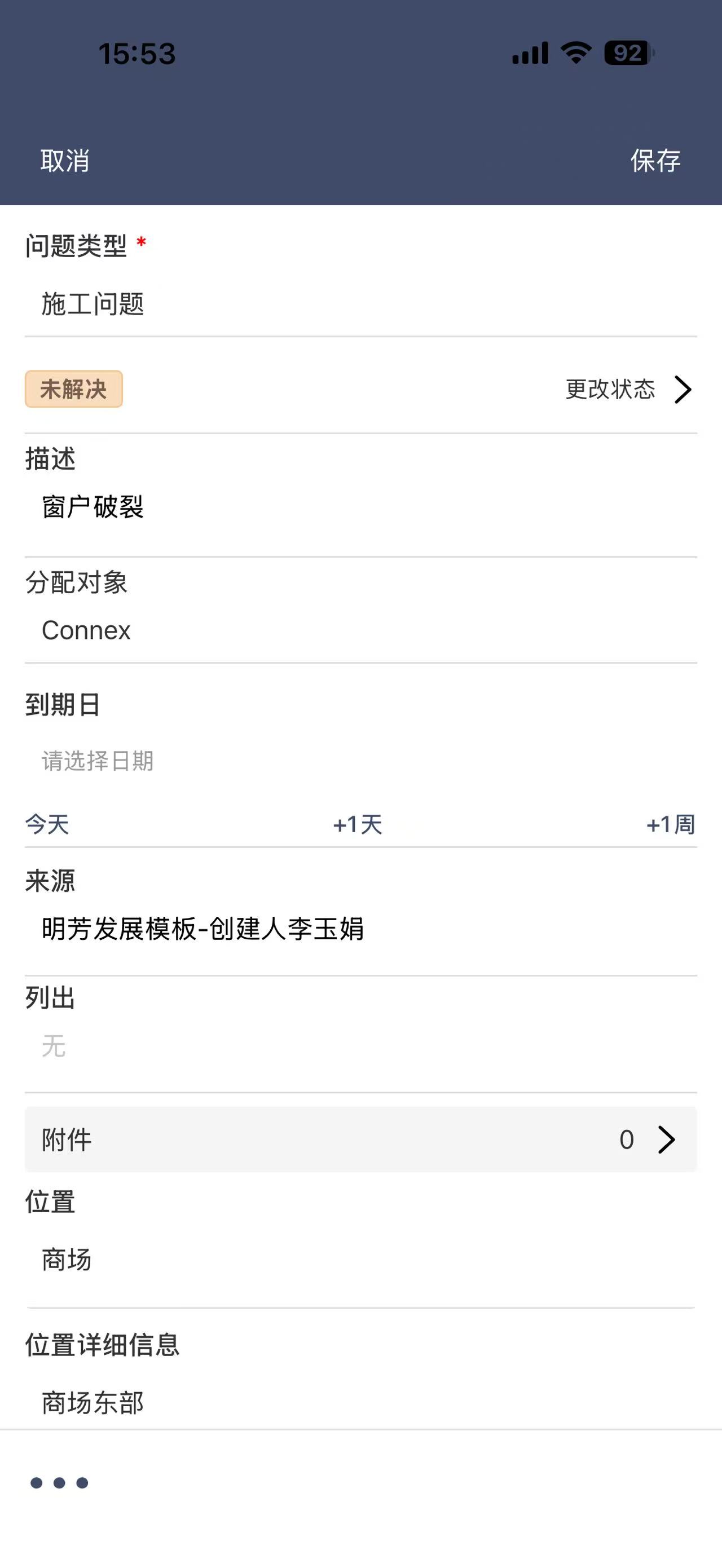The image size is (722, 1568).
Task: Save the issue with 保存
Action: coord(655,161)
